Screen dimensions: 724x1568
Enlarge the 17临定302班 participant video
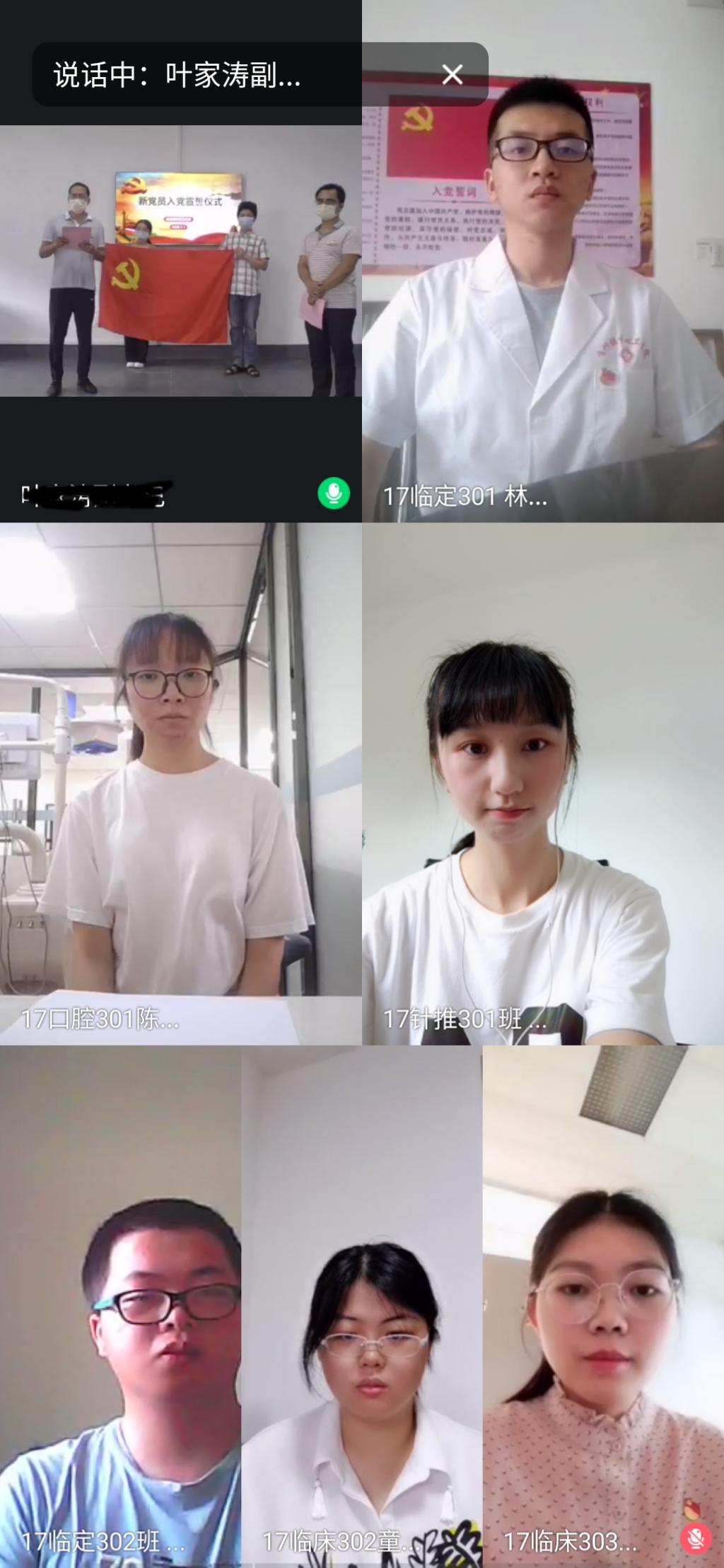[120, 1308]
